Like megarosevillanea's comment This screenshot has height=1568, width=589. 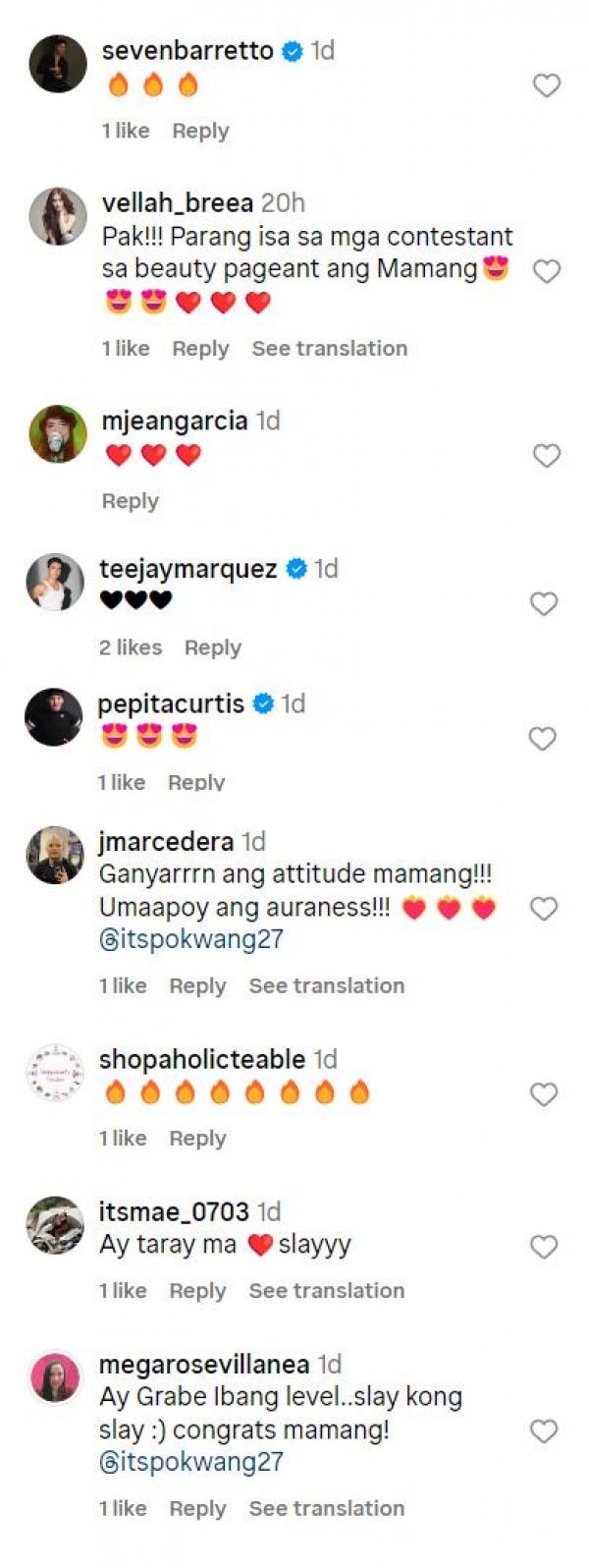544,1431
